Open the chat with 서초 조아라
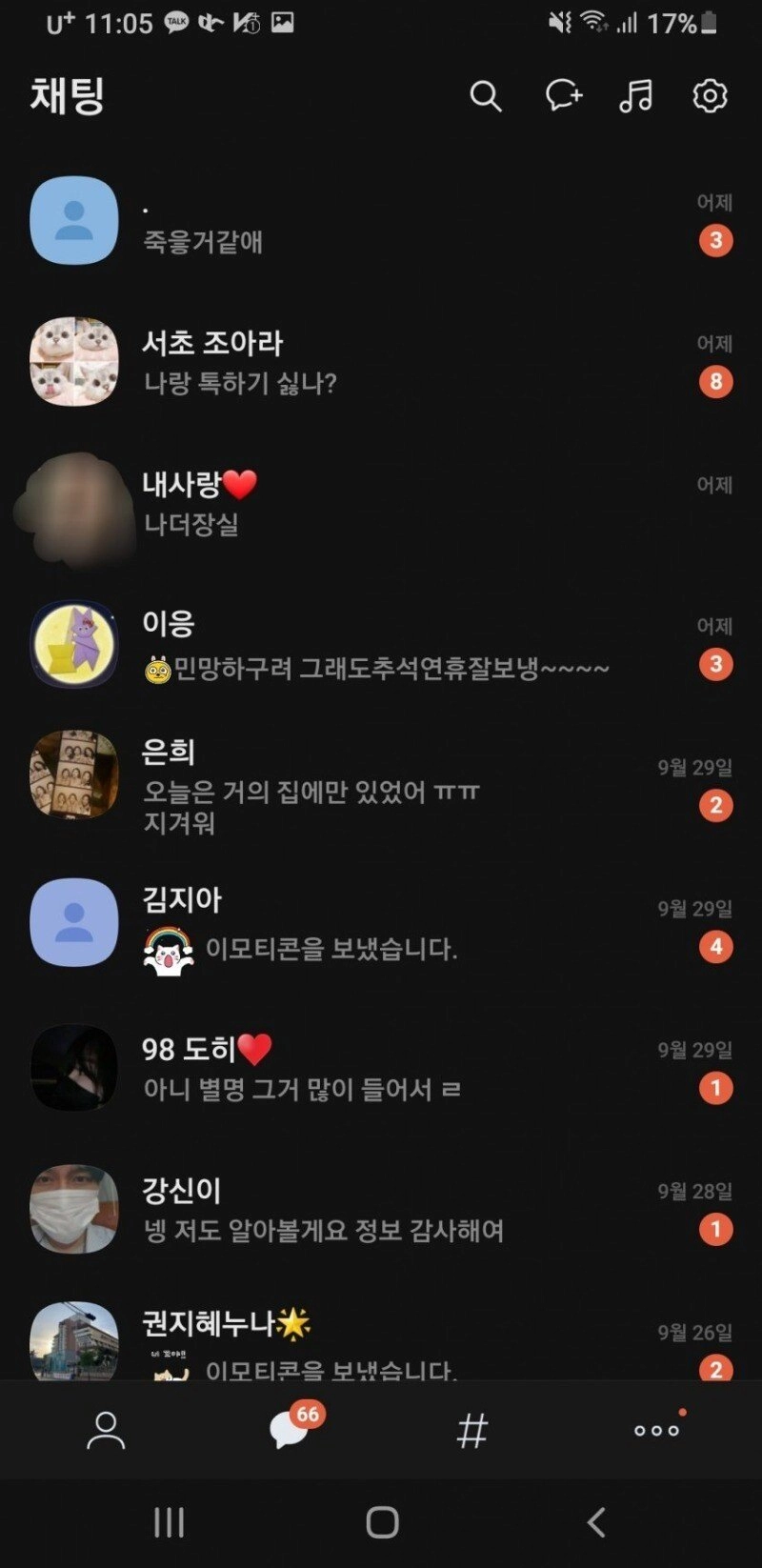This screenshot has height=1568, width=762. pyautogui.click(x=381, y=362)
